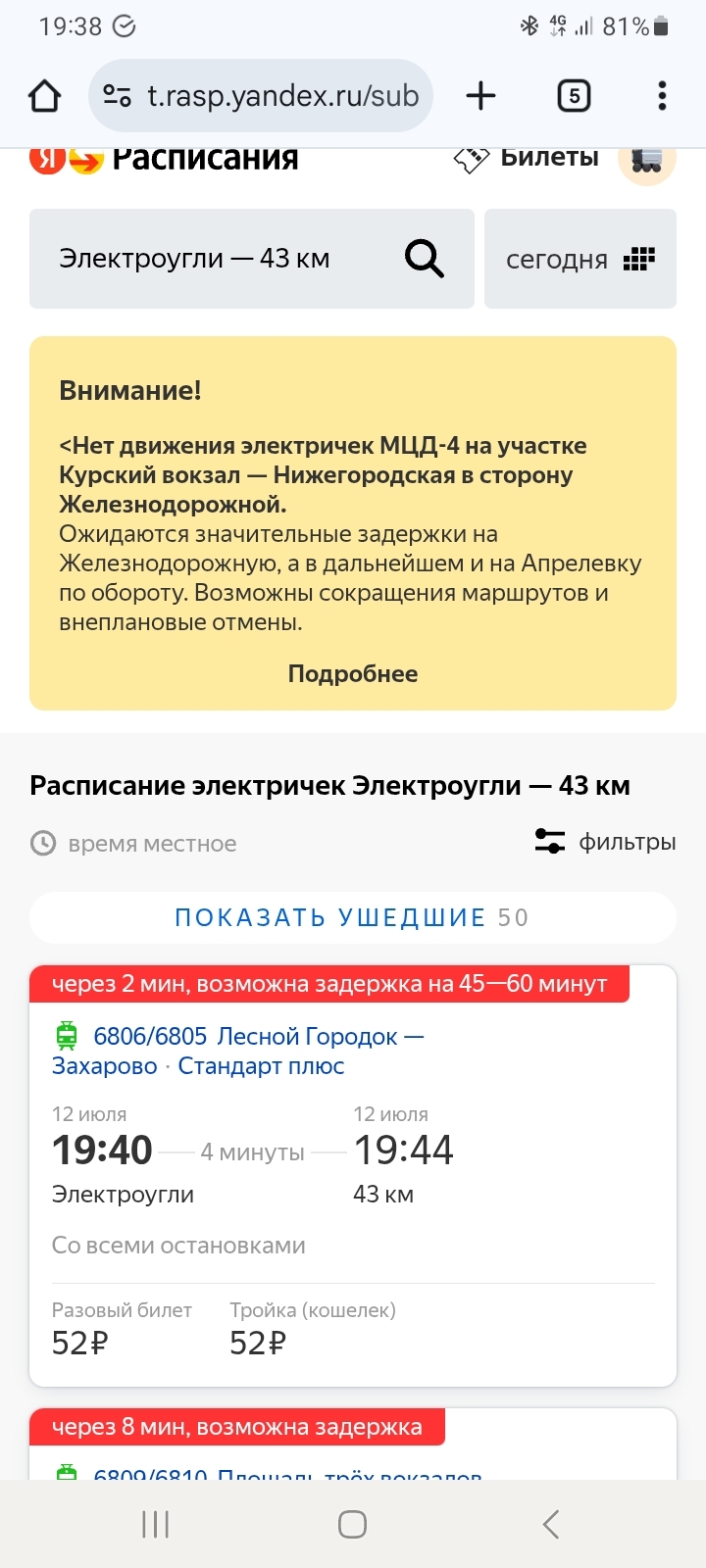Show the open tabs switcher
The image size is (706, 1568).
574,96
